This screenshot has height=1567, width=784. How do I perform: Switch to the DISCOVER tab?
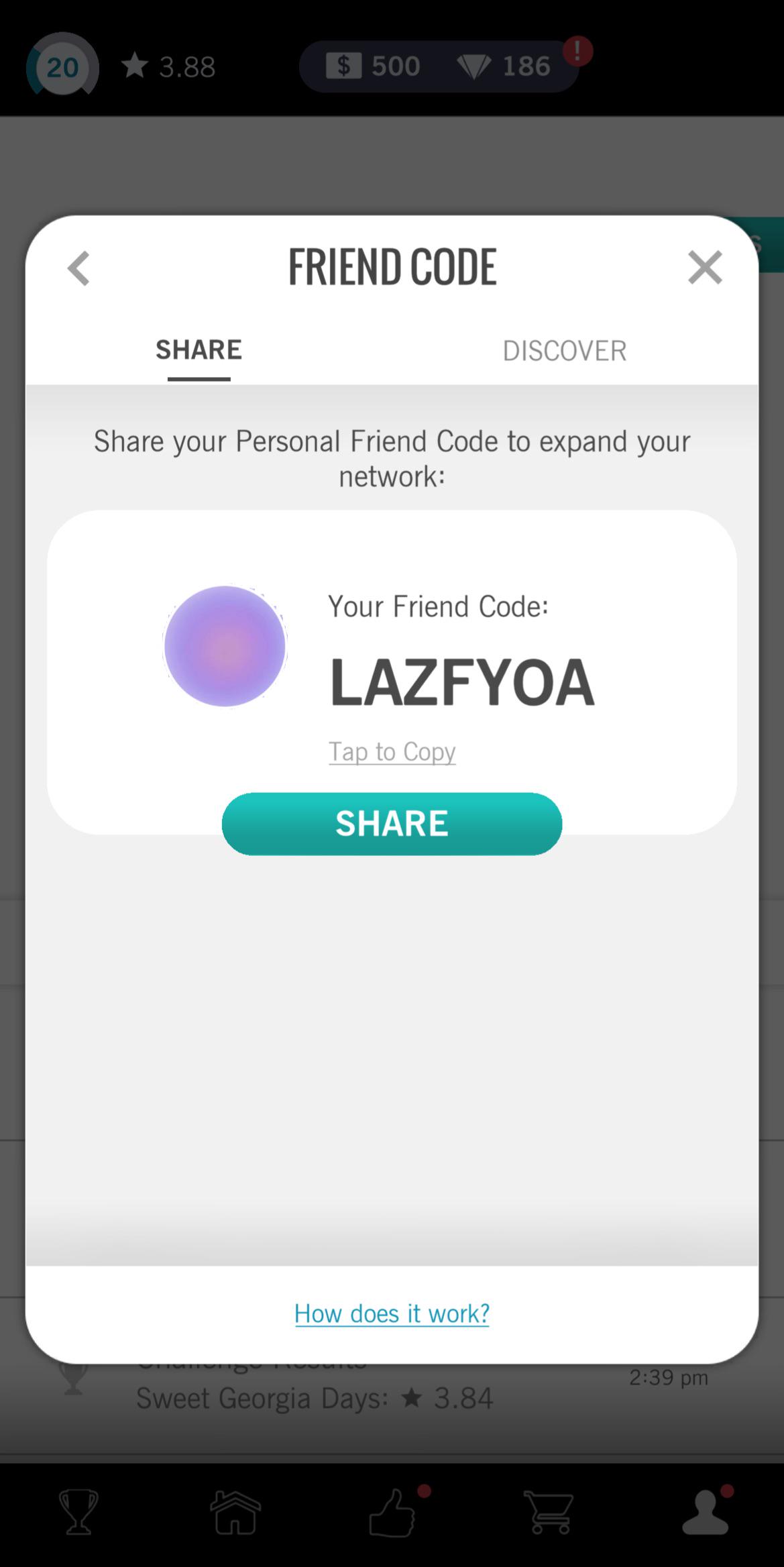coord(564,349)
